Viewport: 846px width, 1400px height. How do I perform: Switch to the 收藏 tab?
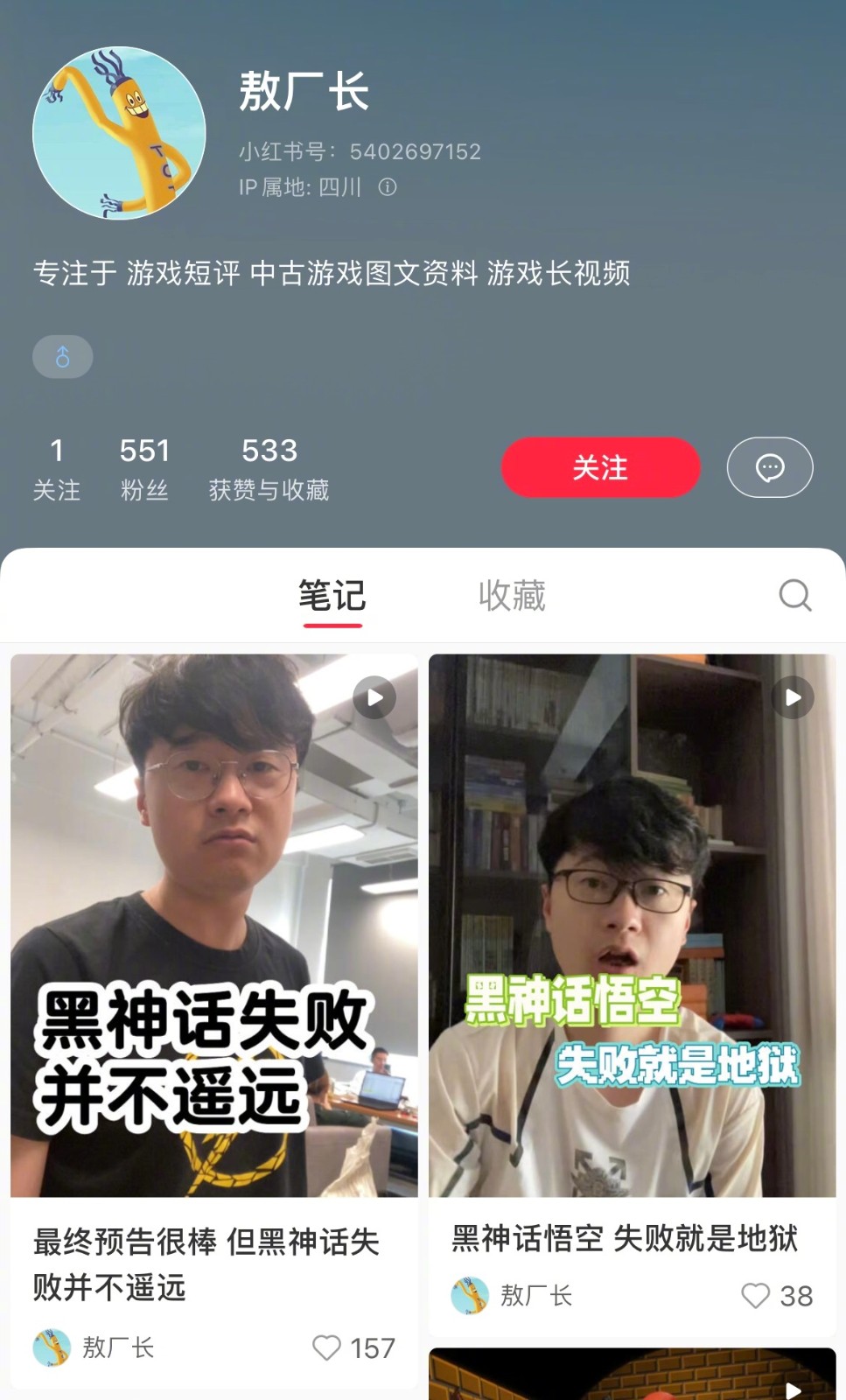pos(513,596)
